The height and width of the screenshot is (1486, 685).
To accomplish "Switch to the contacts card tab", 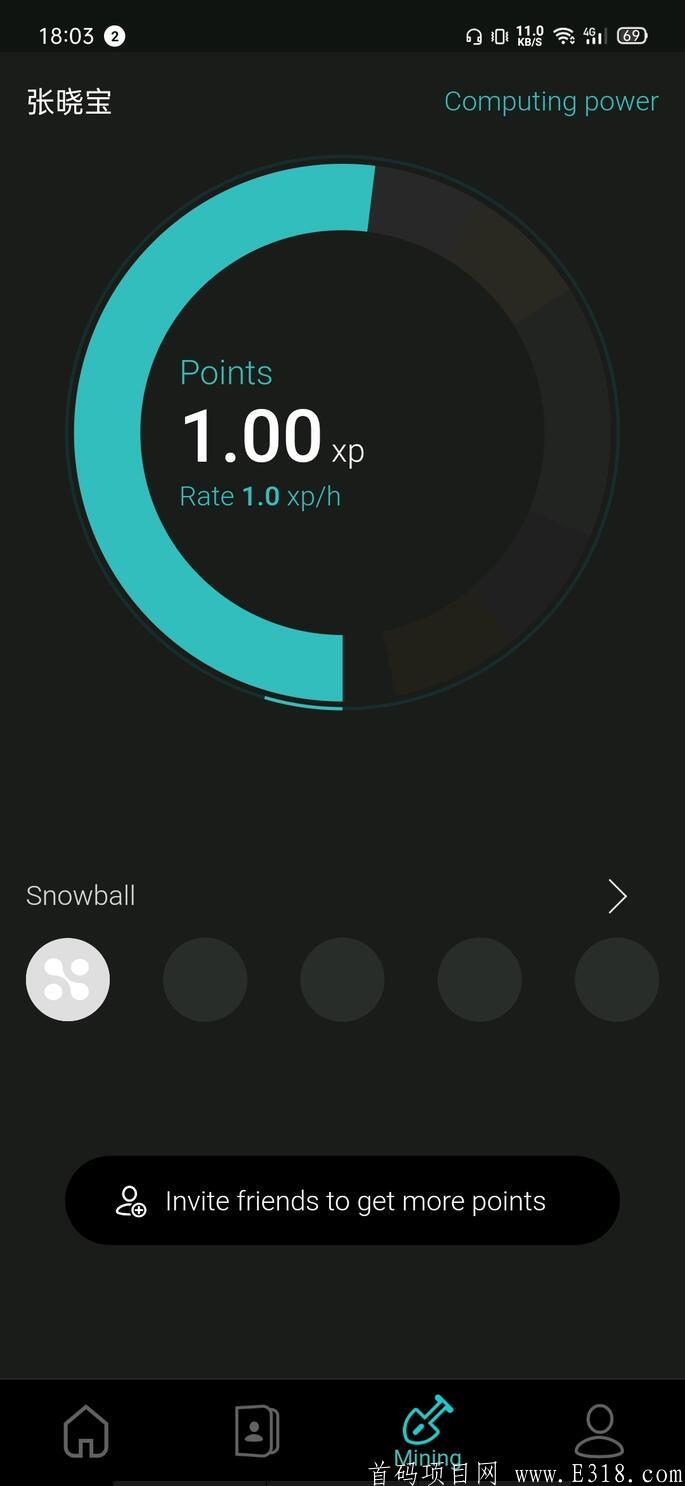I will pyautogui.click(x=257, y=1430).
